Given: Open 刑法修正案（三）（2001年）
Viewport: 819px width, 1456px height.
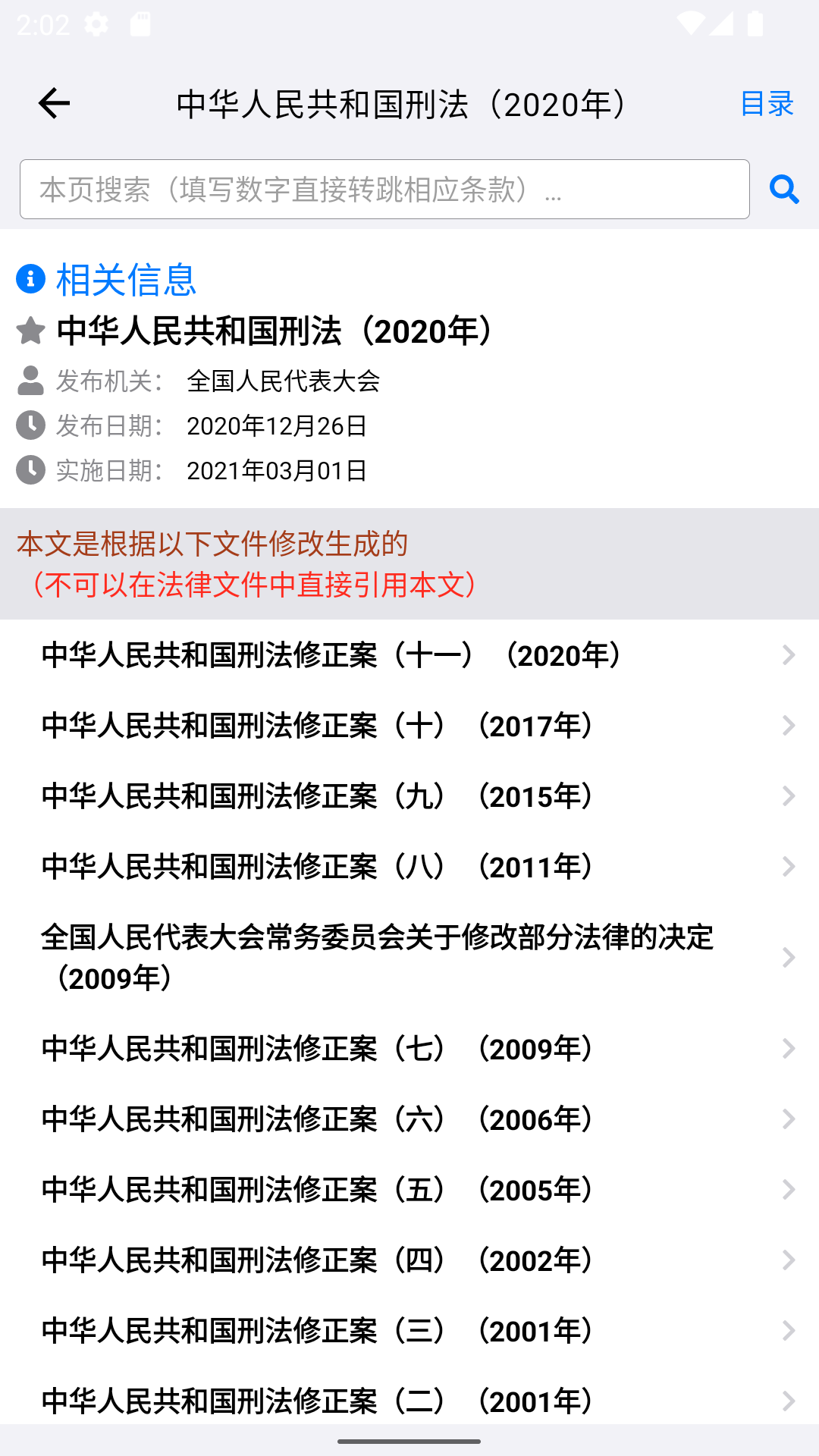Looking at the screenshot, I should coord(409,1331).
